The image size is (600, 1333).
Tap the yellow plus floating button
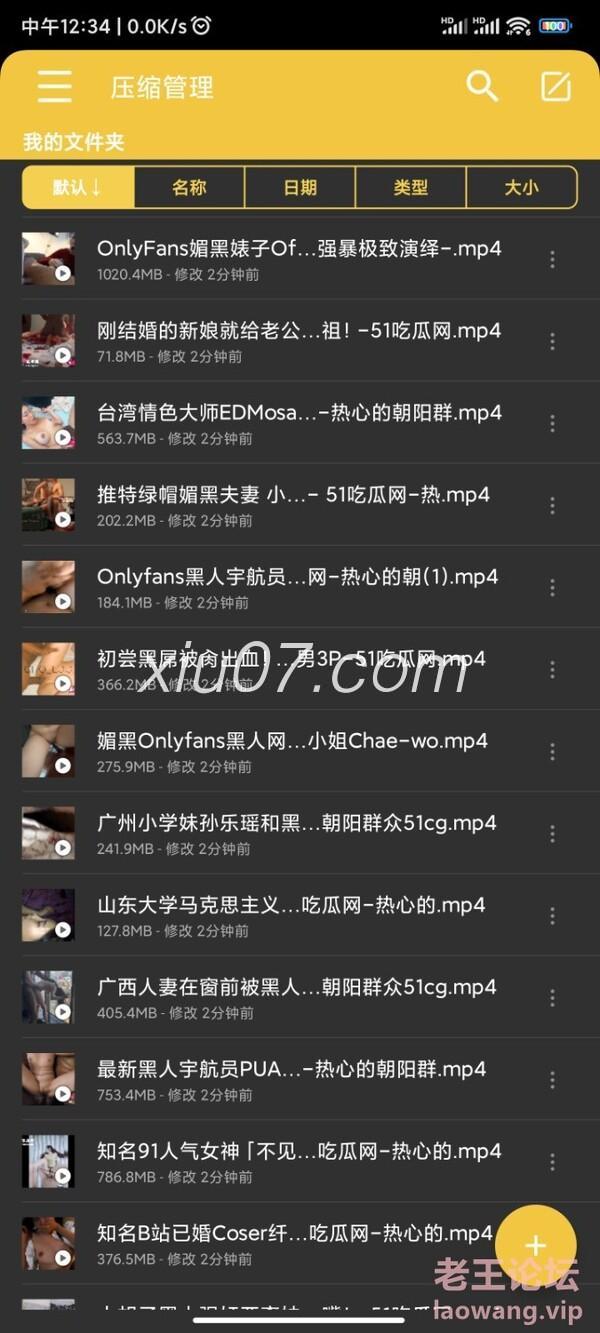click(x=536, y=1244)
